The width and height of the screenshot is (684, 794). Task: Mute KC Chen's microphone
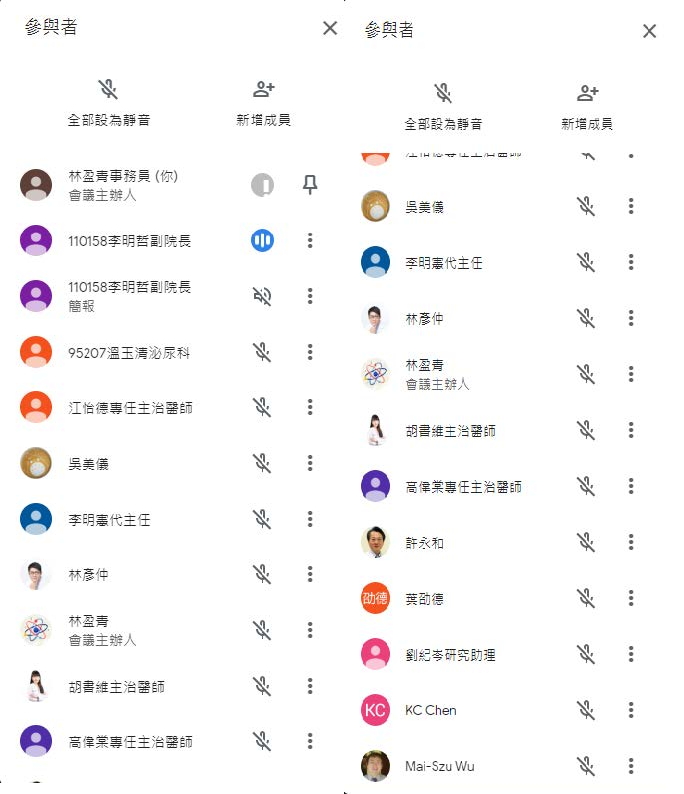586,710
